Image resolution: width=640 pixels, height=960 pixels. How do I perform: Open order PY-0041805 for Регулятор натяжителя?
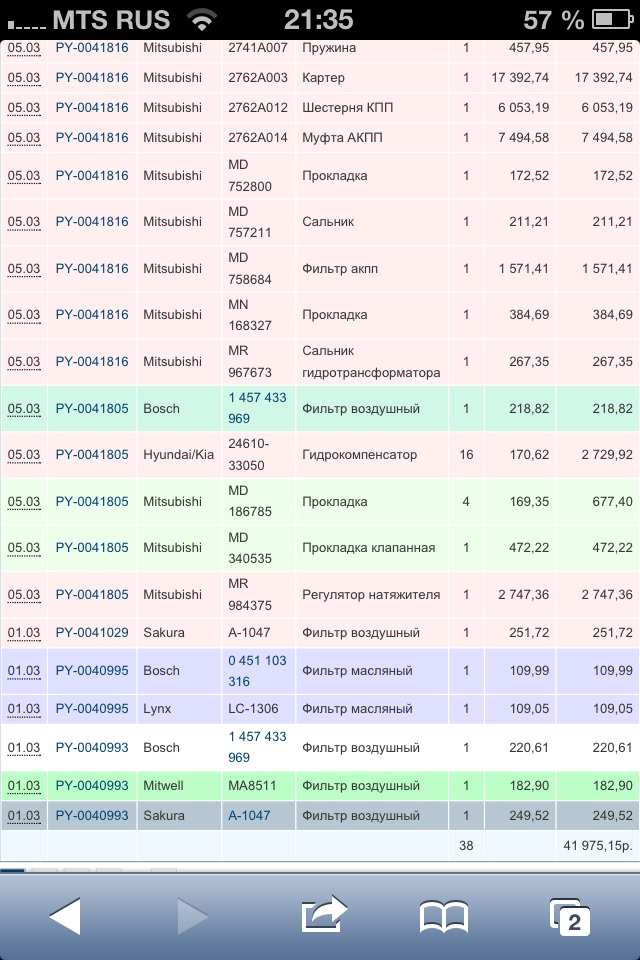92,595
